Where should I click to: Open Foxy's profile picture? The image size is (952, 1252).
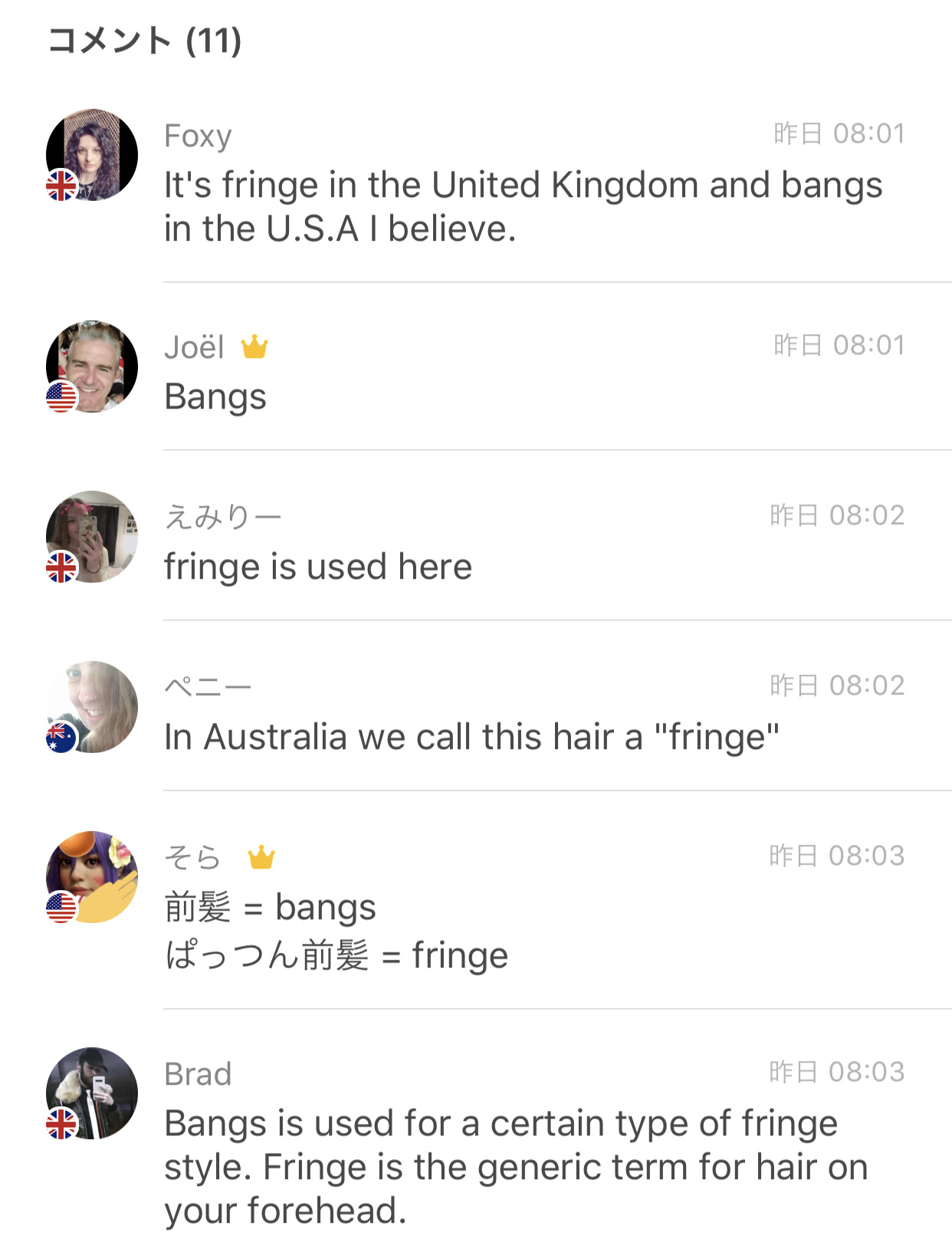pyautogui.click(x=90, y=153)
